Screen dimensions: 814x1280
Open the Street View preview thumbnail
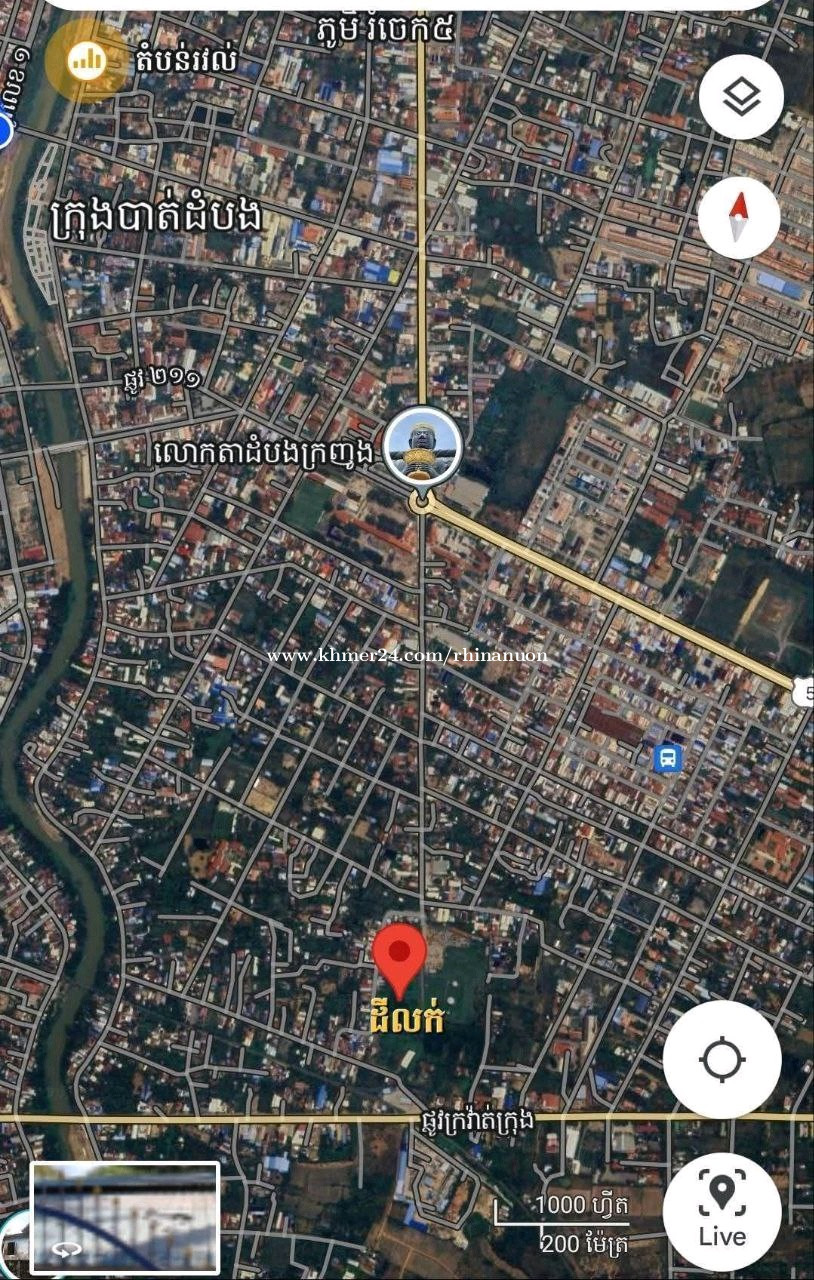coord(125,1218)
